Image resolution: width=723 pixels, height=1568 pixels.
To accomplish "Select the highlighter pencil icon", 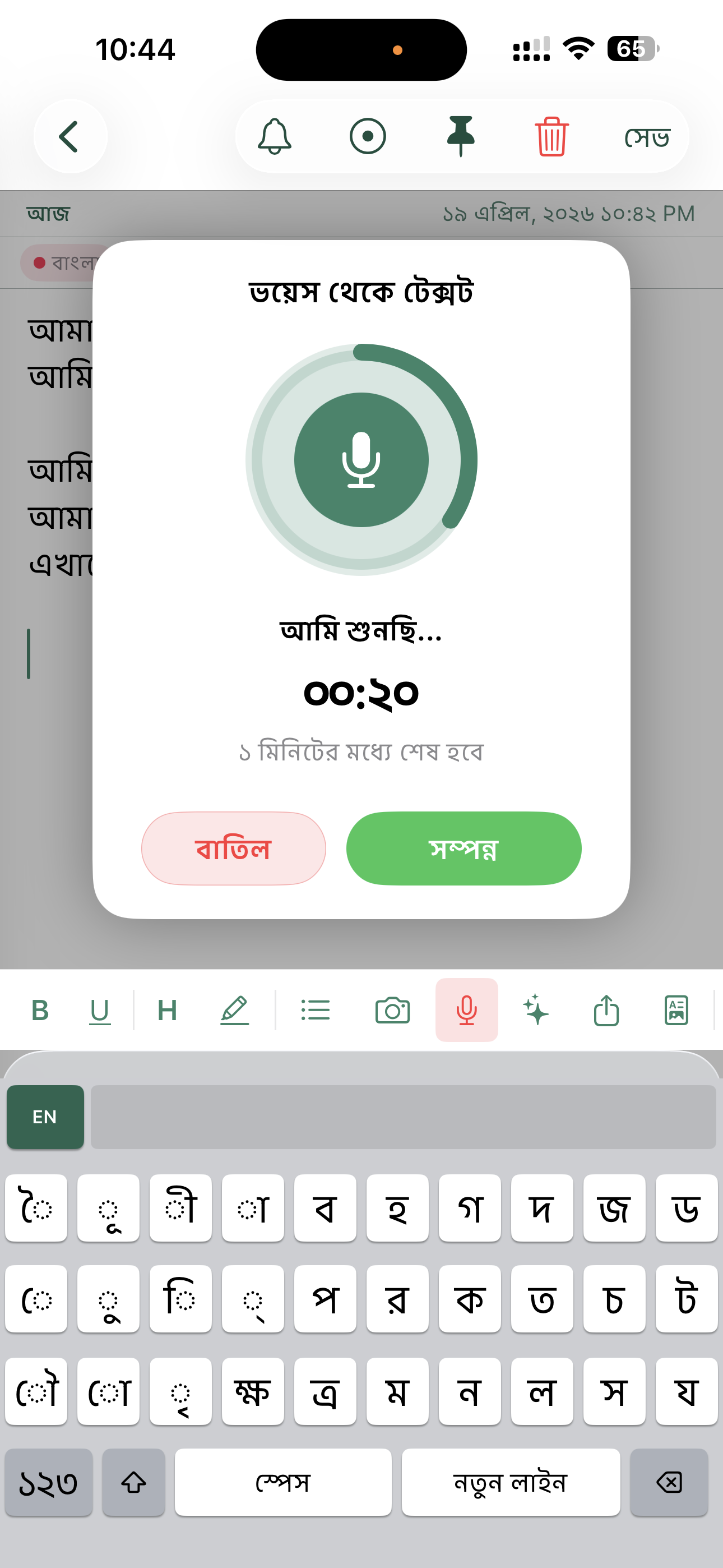I will (x=235, y=1011).
